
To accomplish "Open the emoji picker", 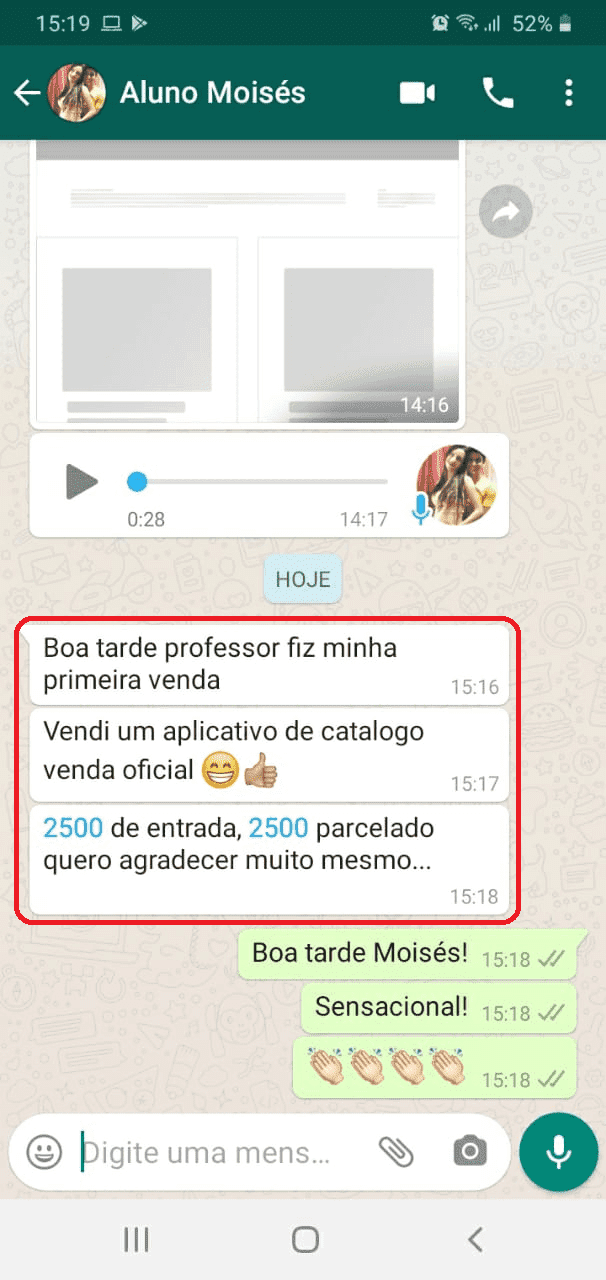I will [x=44, y=1152].
